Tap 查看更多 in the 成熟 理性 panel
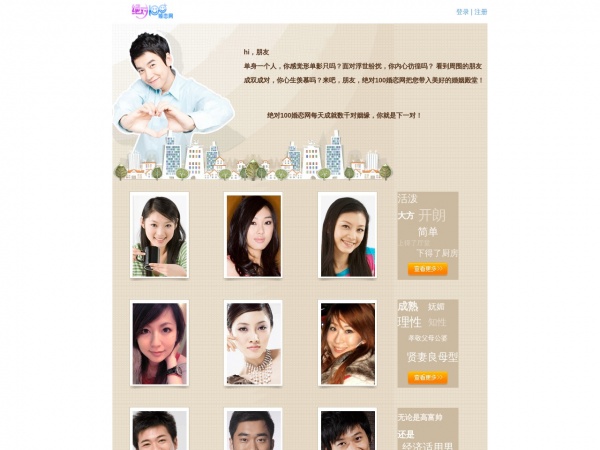Image resolution: width=600 pixels, height=450 pixels. point(427,378)
